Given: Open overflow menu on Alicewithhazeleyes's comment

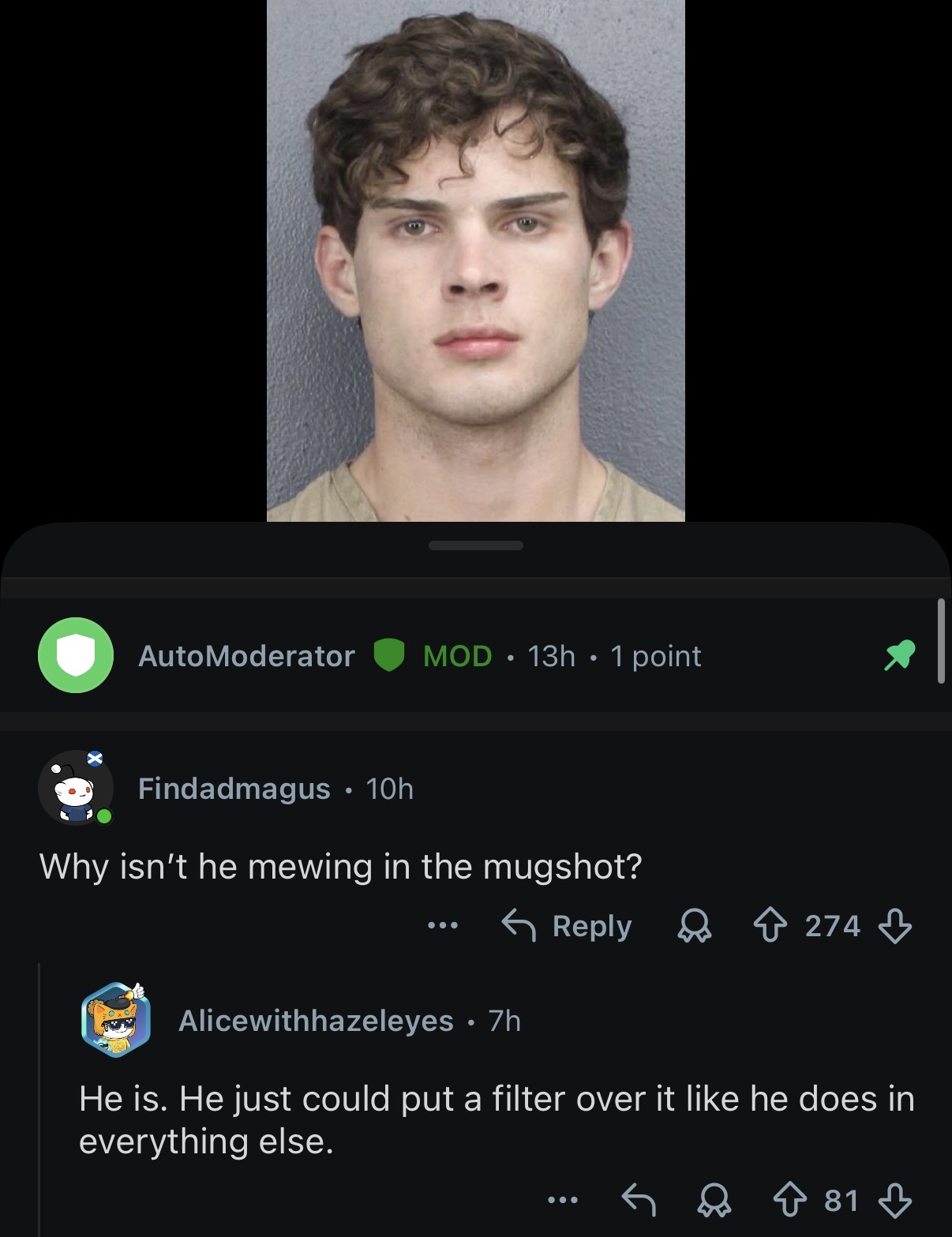Looking at the screenshot, I should [563, 1200].
